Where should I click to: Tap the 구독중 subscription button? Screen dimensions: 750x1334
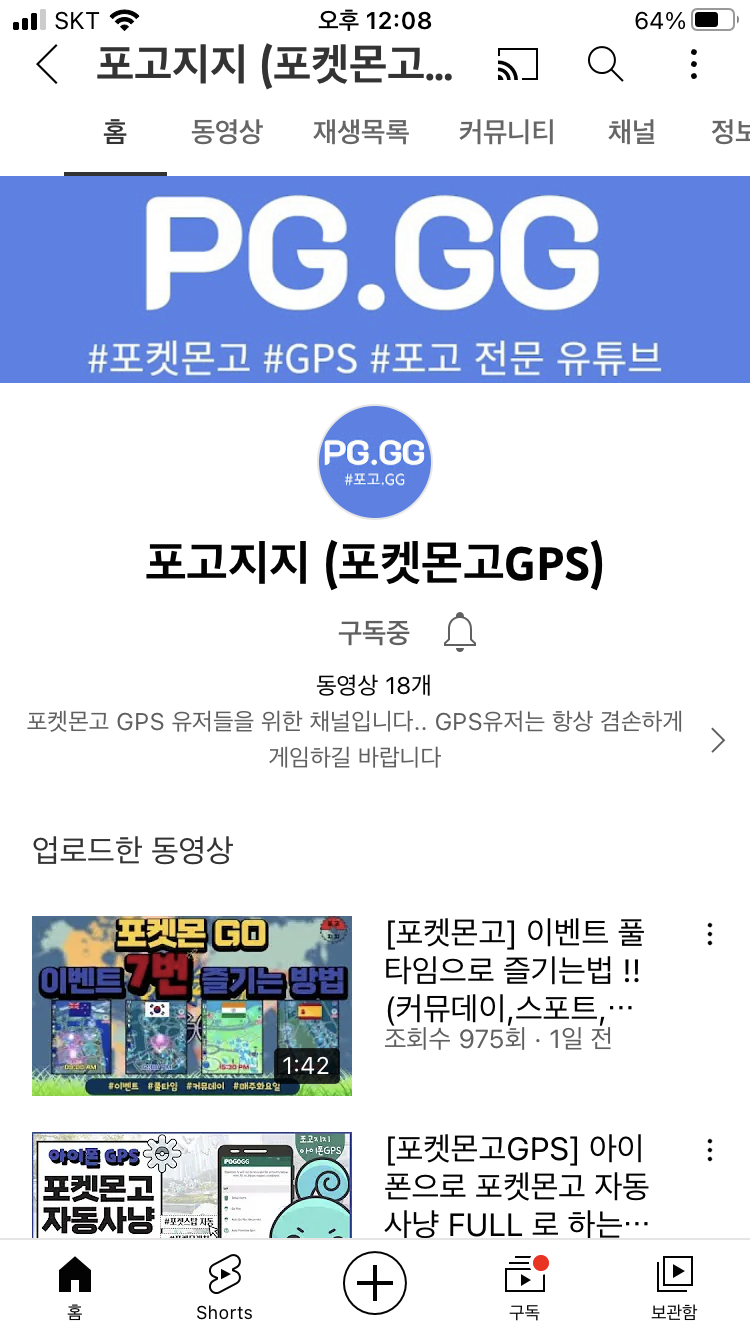pos(374,632)
